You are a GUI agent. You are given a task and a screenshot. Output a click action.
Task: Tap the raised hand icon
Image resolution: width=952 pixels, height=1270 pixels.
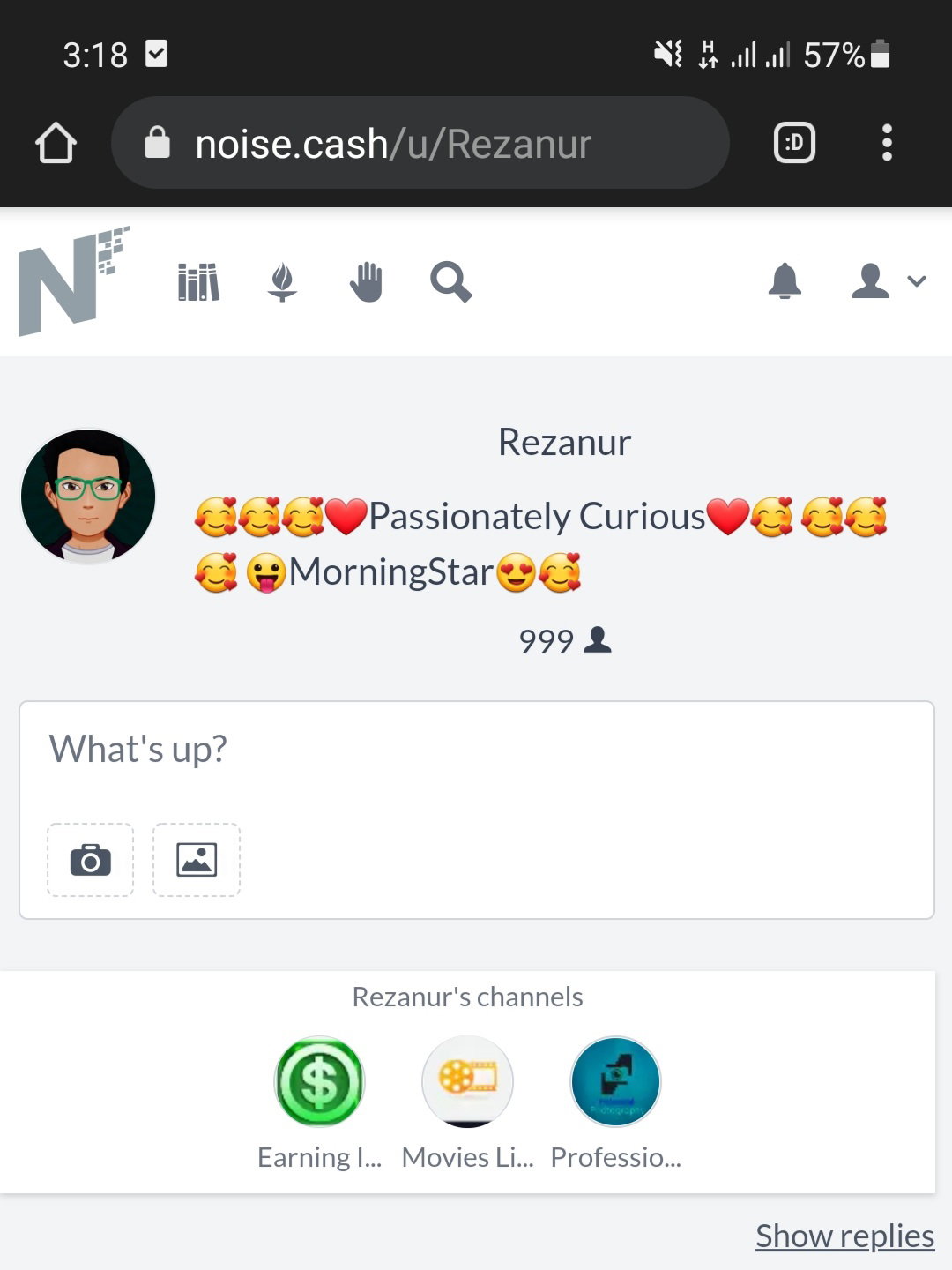tap(366, 282)
